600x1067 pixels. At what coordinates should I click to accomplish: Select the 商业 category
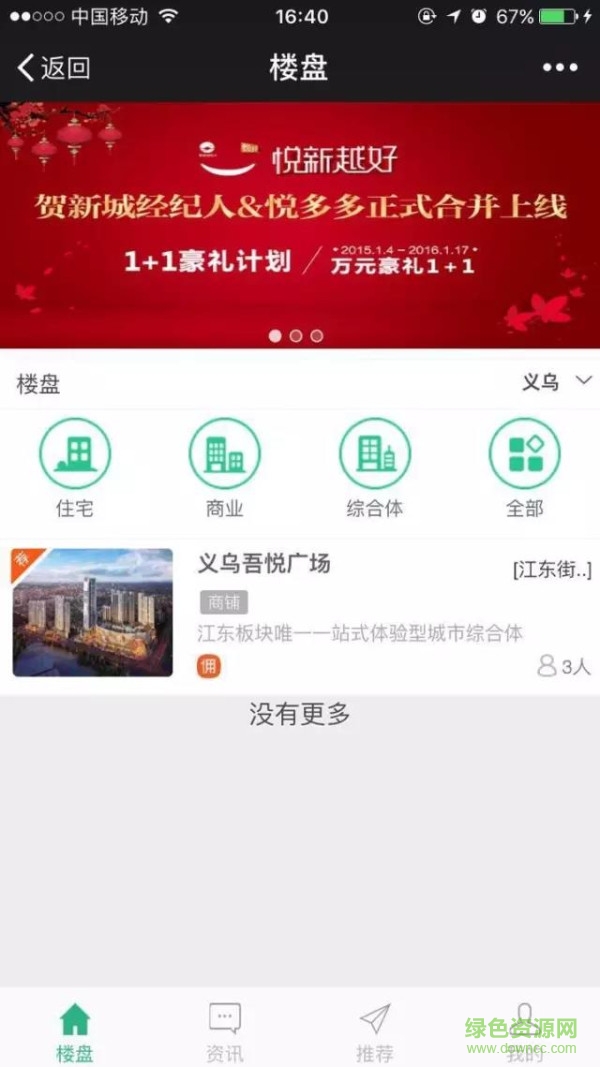[225, 467]
